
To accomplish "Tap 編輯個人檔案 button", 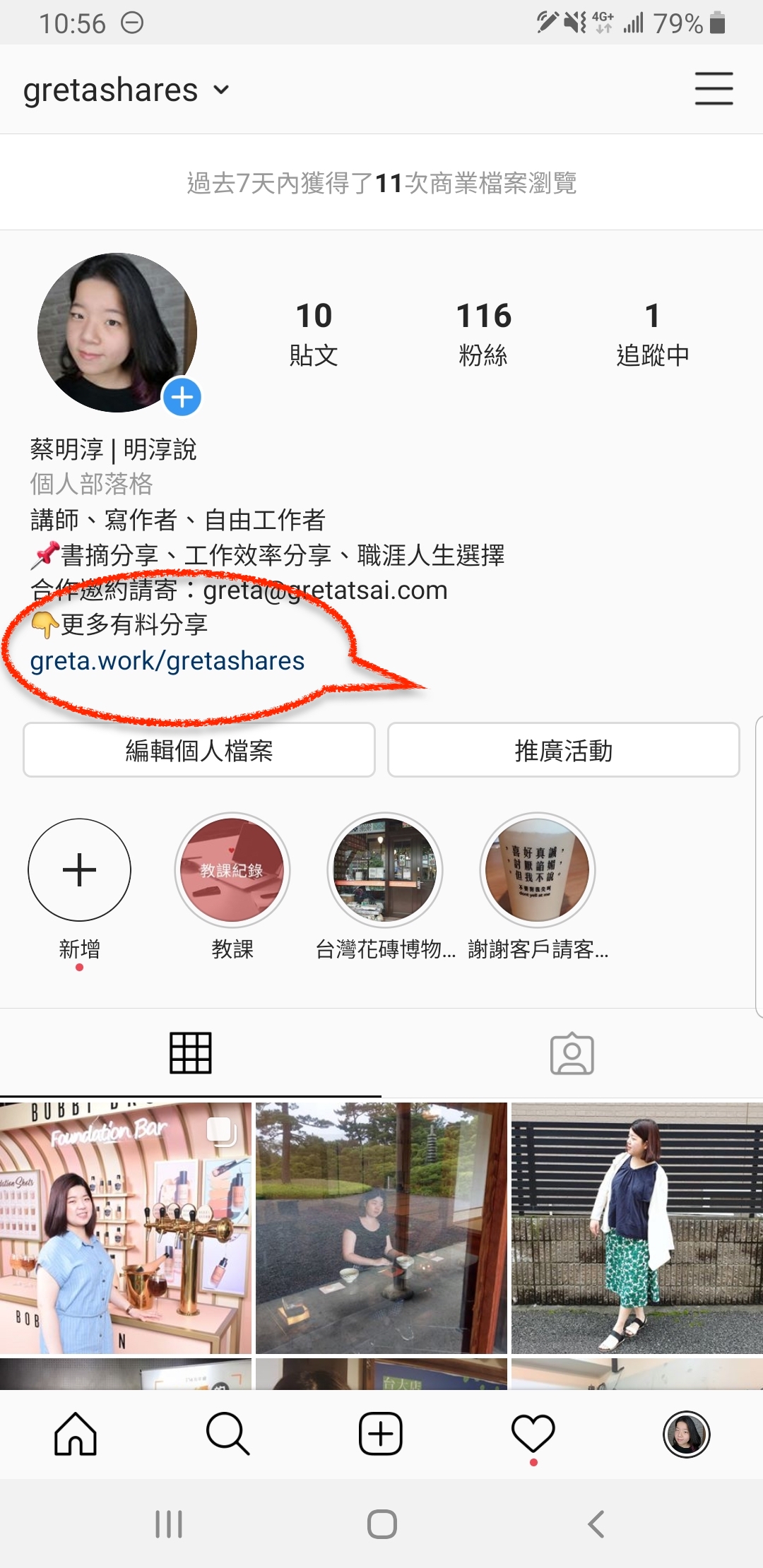I will pos(199,750).
